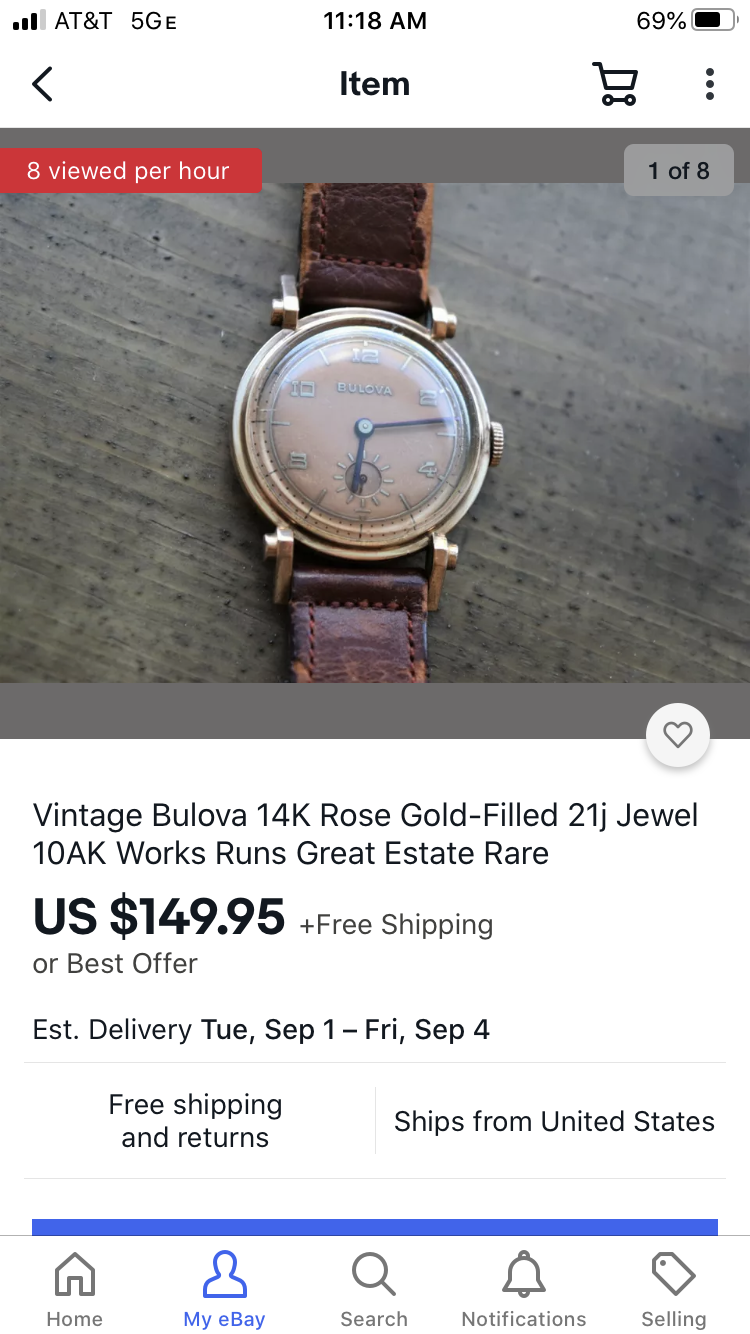The height and width of the screenshot is (1334, 750).
Task: Go back to the previous page
Action: click(x=42, y=84)
